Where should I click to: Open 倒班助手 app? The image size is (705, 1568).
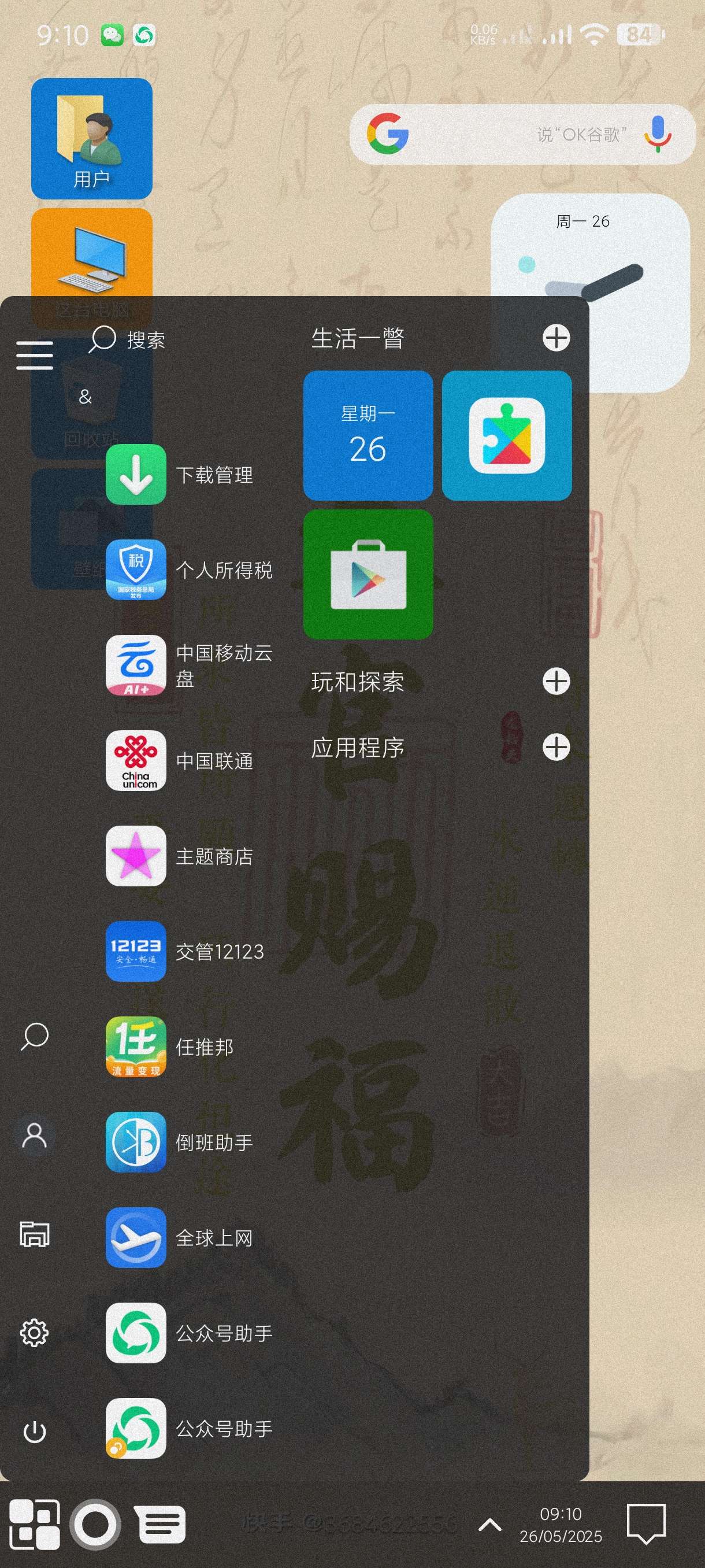pyautogui.click(x=136, y=1142)
